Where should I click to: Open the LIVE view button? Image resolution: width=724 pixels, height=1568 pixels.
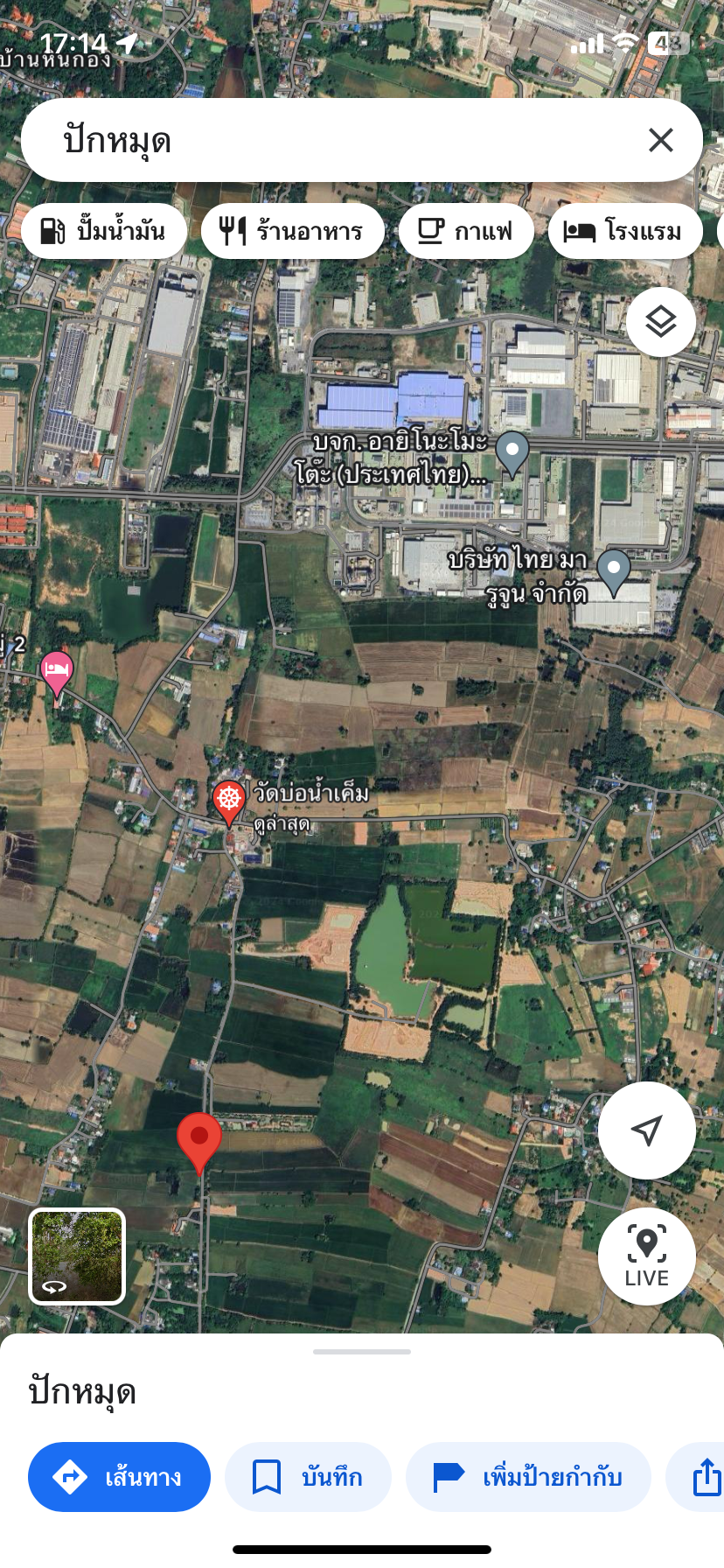[x=647, y=1256]
